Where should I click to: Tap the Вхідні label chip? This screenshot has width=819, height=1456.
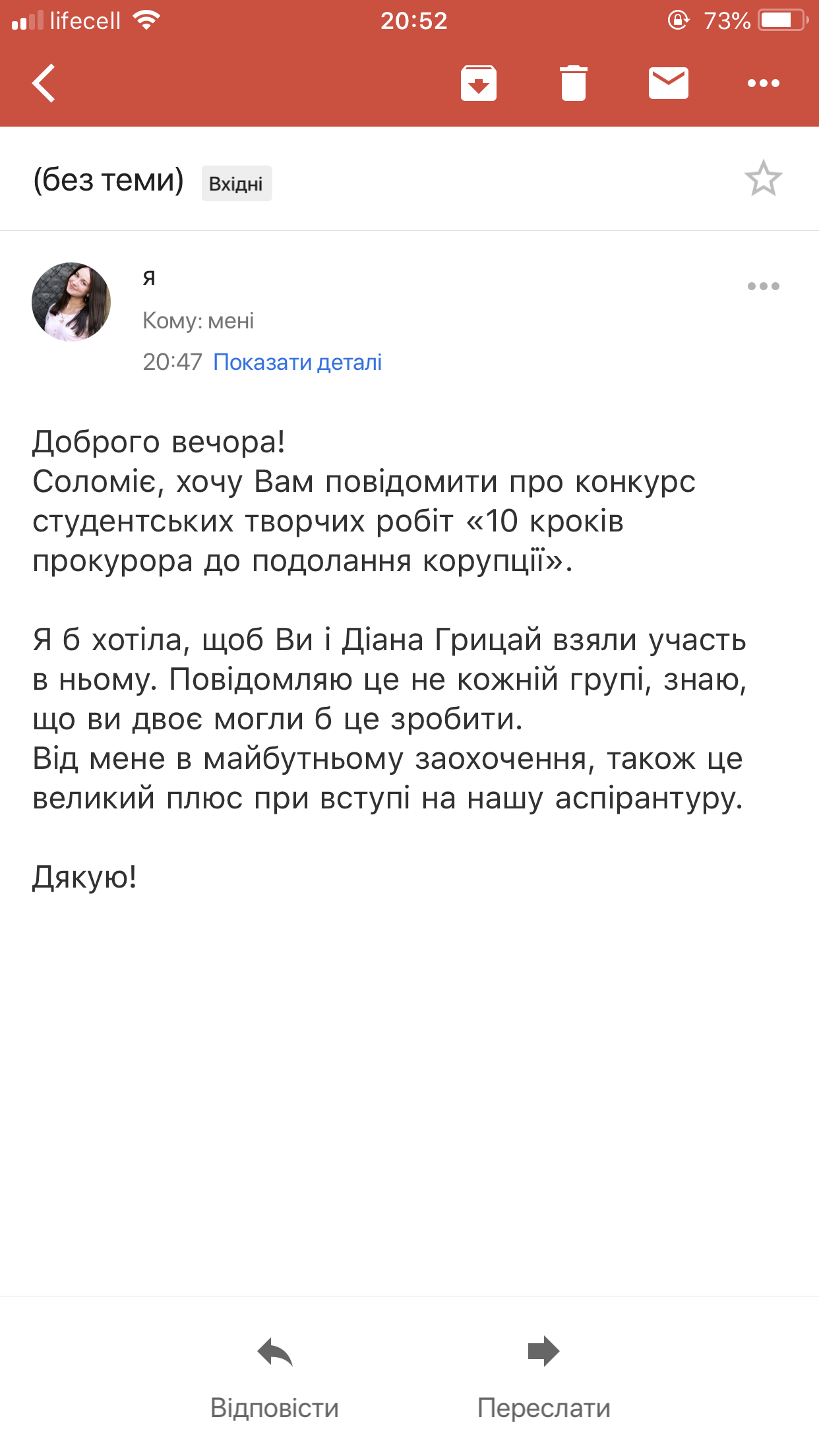coord(236,183)
